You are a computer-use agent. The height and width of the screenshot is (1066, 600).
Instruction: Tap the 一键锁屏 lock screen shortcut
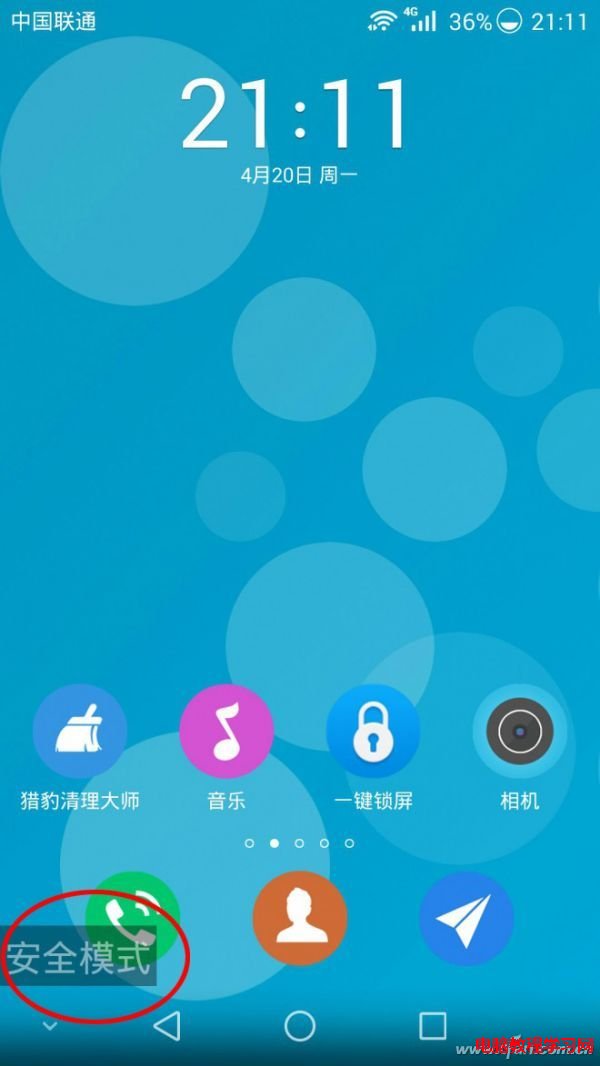point(373,731)
